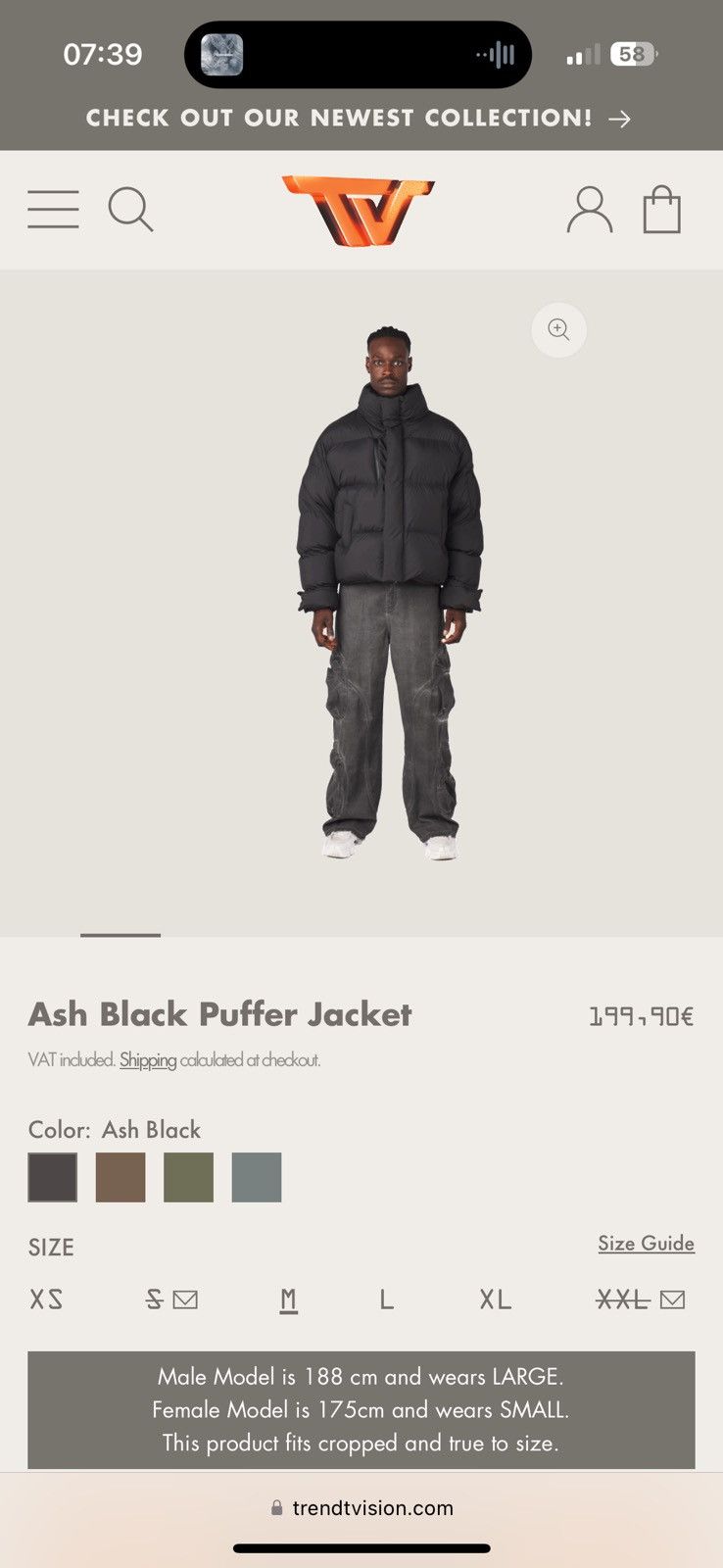Select the Ash Black color swatch
The width and height of the screenshot is (723, 1568).
point(53,1177)
